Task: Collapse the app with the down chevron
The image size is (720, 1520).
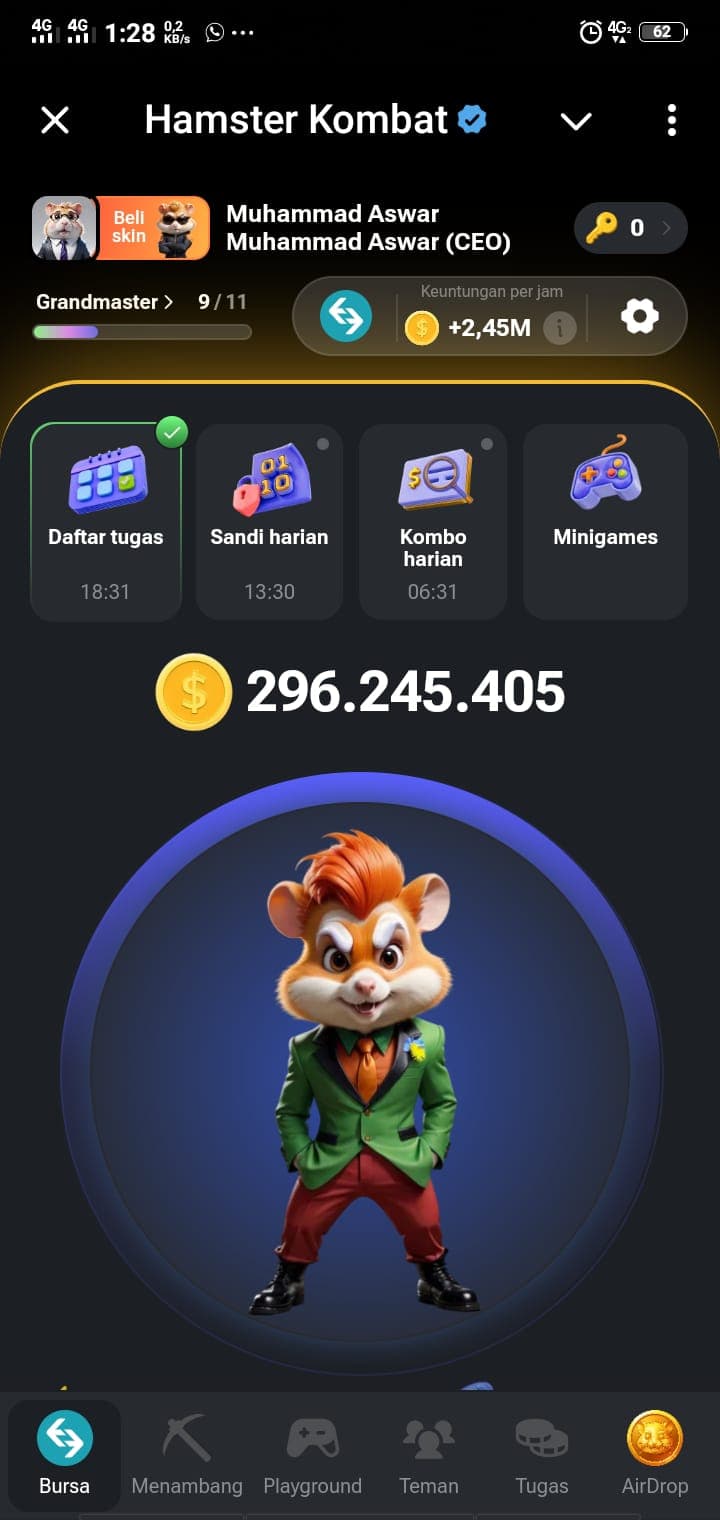Action: (576, 121)
